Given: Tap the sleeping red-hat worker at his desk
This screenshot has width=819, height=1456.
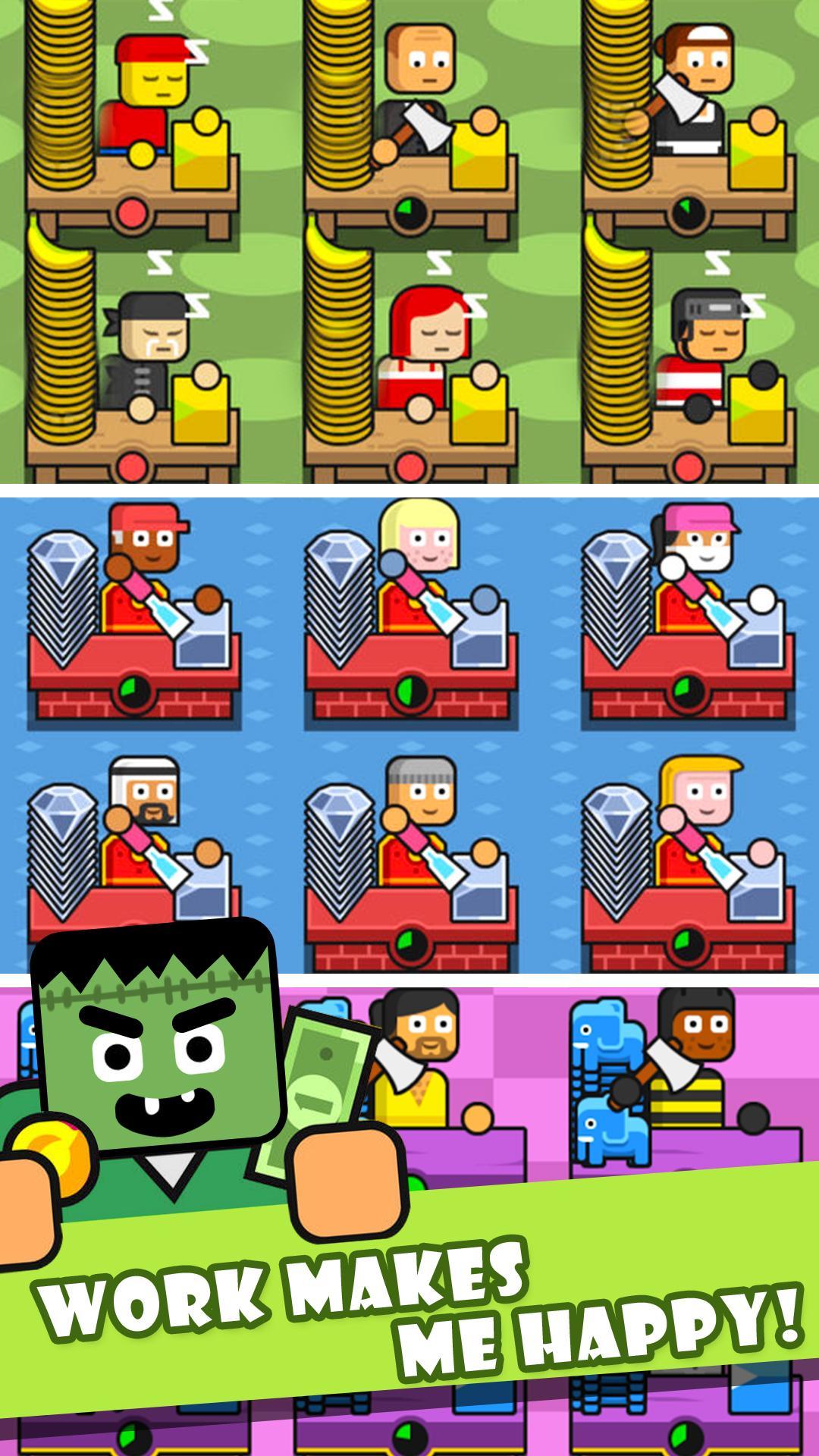Looking at the screenshot, I should tap(152, 83).
